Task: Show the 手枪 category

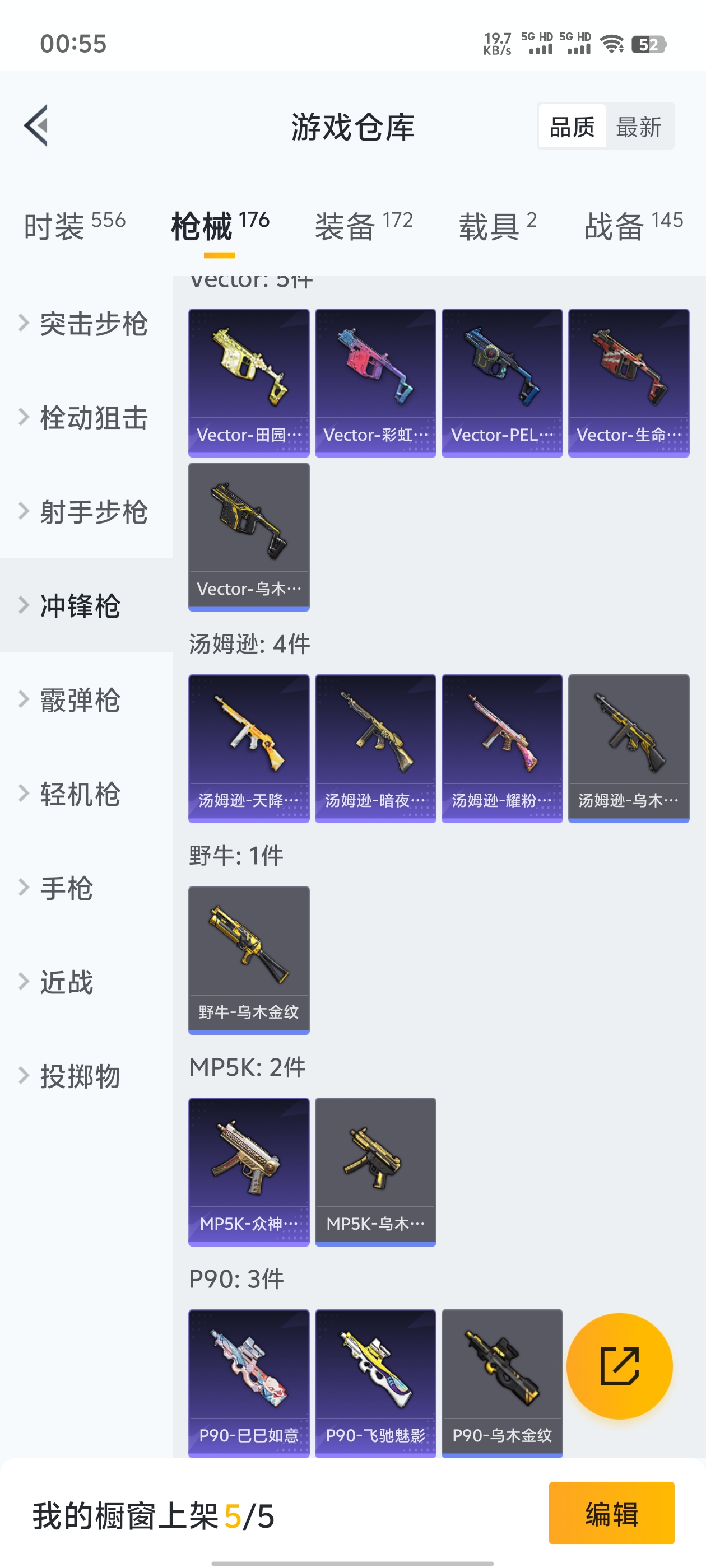Action: 66,888
